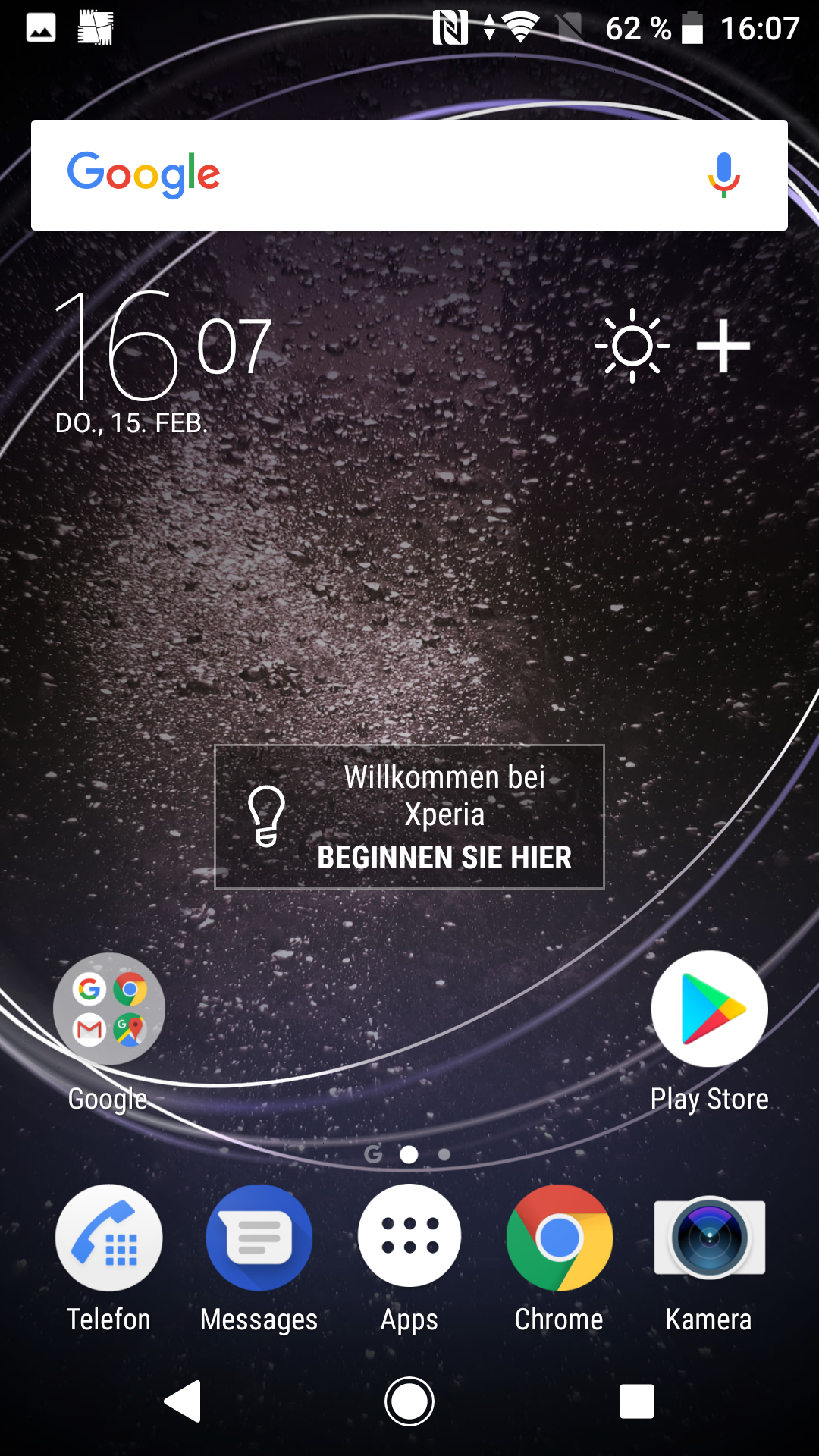Show recent apps with the square button

click(x=636, y=1401)
